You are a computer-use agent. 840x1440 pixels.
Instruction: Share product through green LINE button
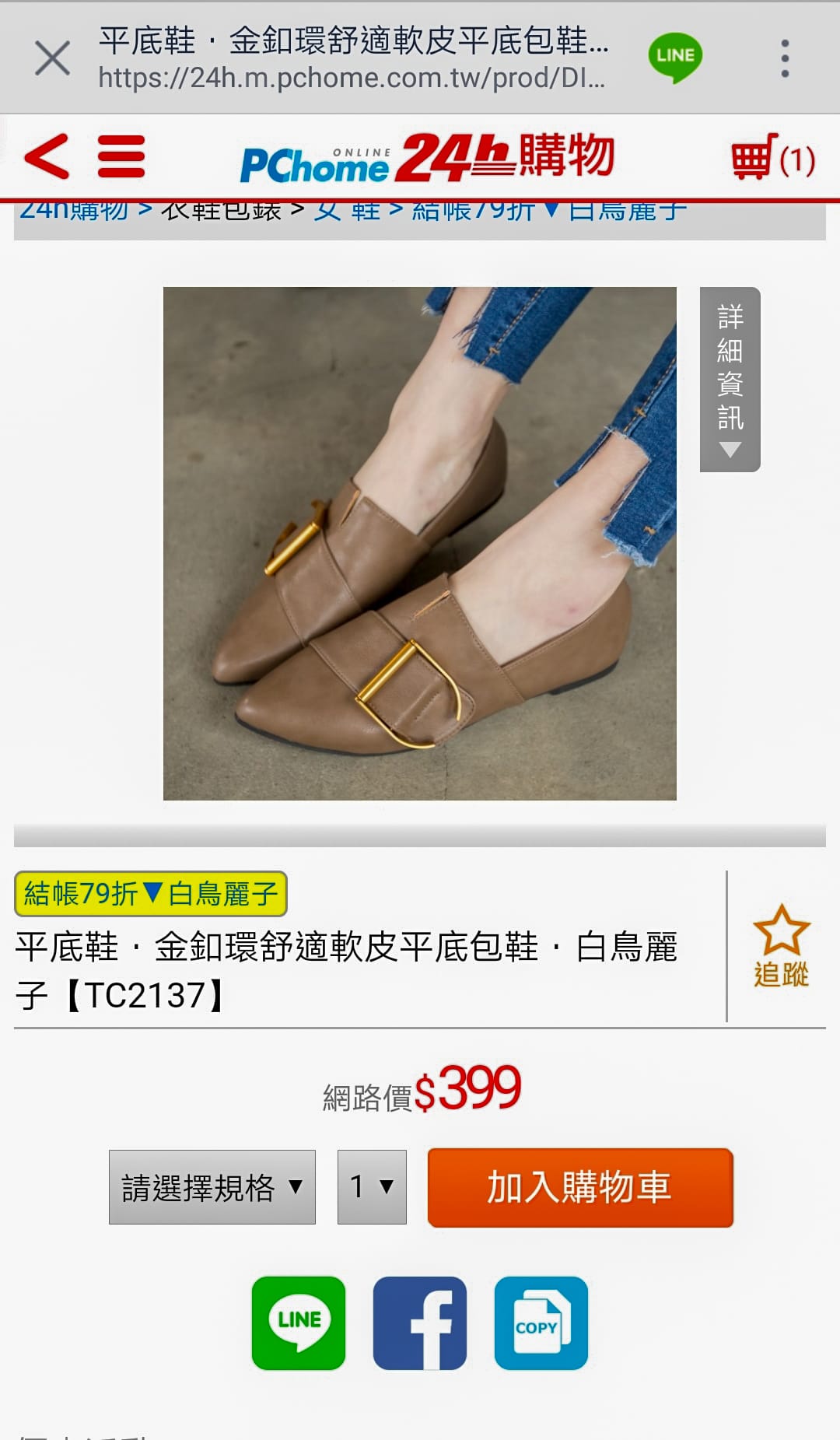(299, 1323)
